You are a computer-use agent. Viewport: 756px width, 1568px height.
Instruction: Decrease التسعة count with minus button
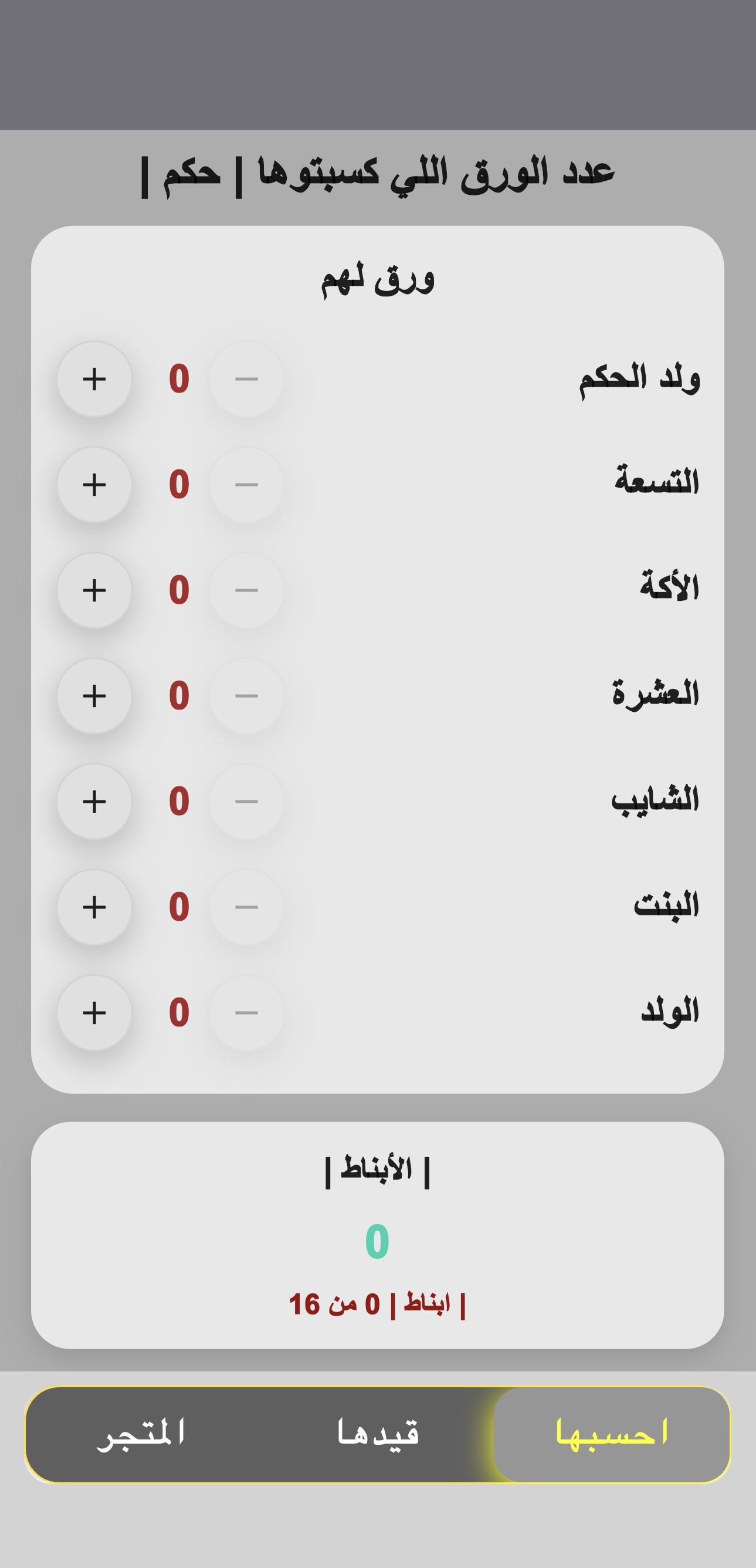coord(246,485)
